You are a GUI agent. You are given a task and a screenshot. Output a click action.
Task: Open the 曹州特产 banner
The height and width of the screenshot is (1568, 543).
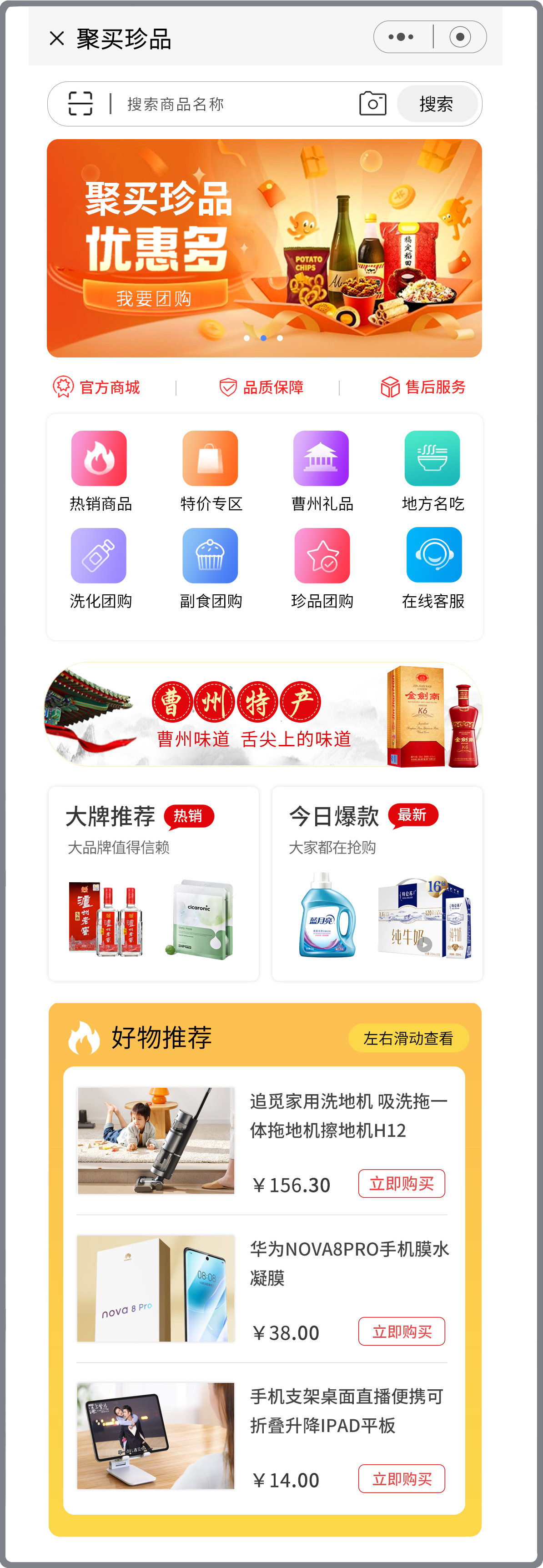pyautogui.click(x=264, y=714)
